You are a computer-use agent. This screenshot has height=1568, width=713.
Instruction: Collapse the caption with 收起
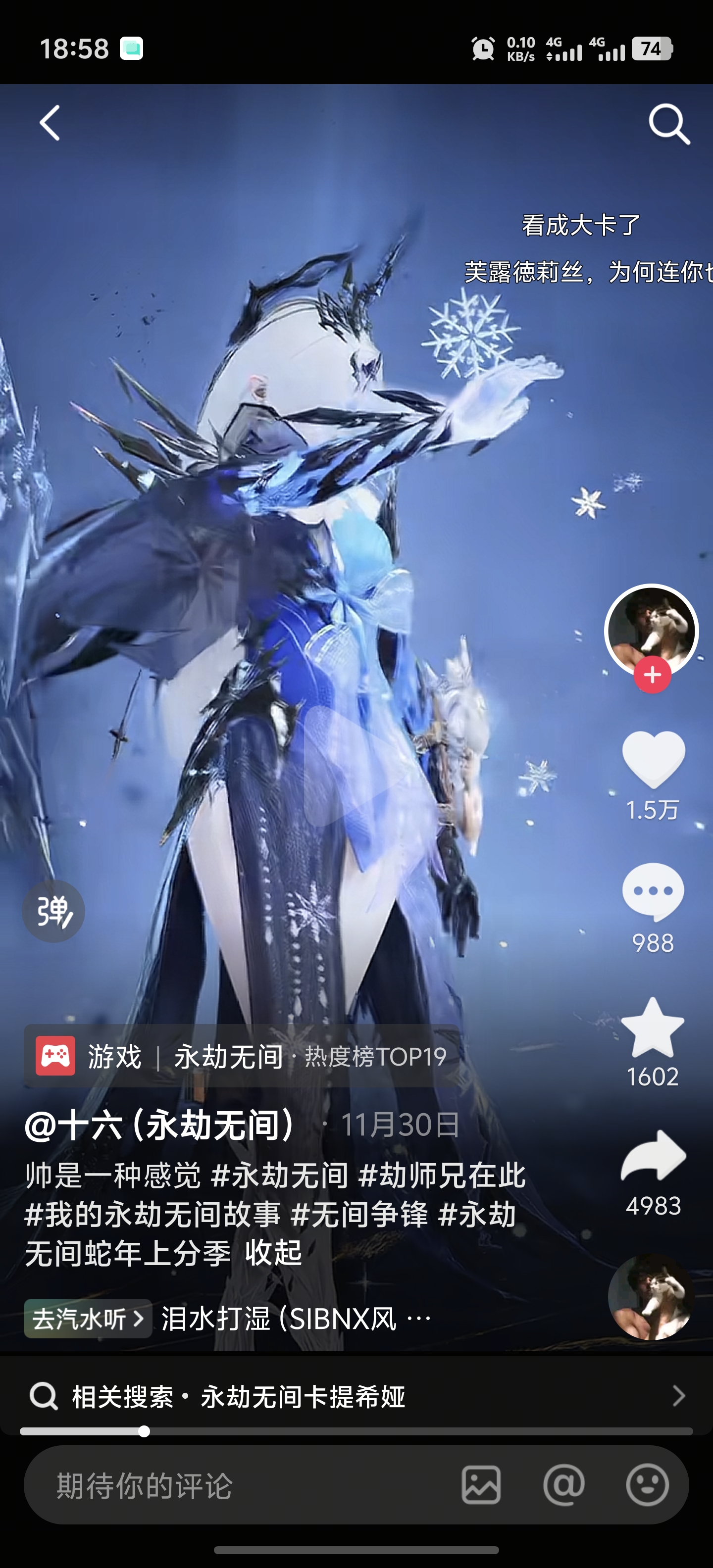coord(273,1253)
